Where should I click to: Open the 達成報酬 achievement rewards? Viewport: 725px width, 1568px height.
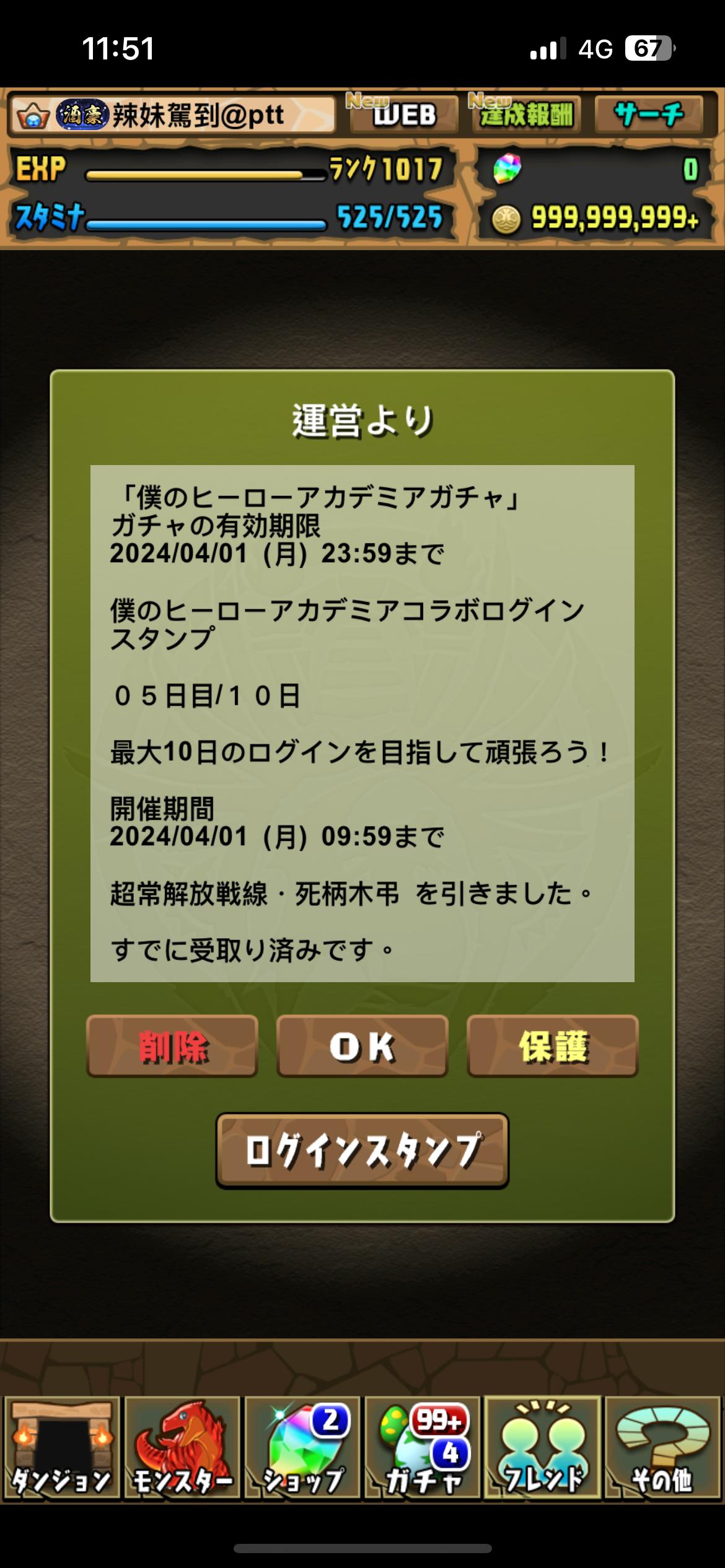525,115
